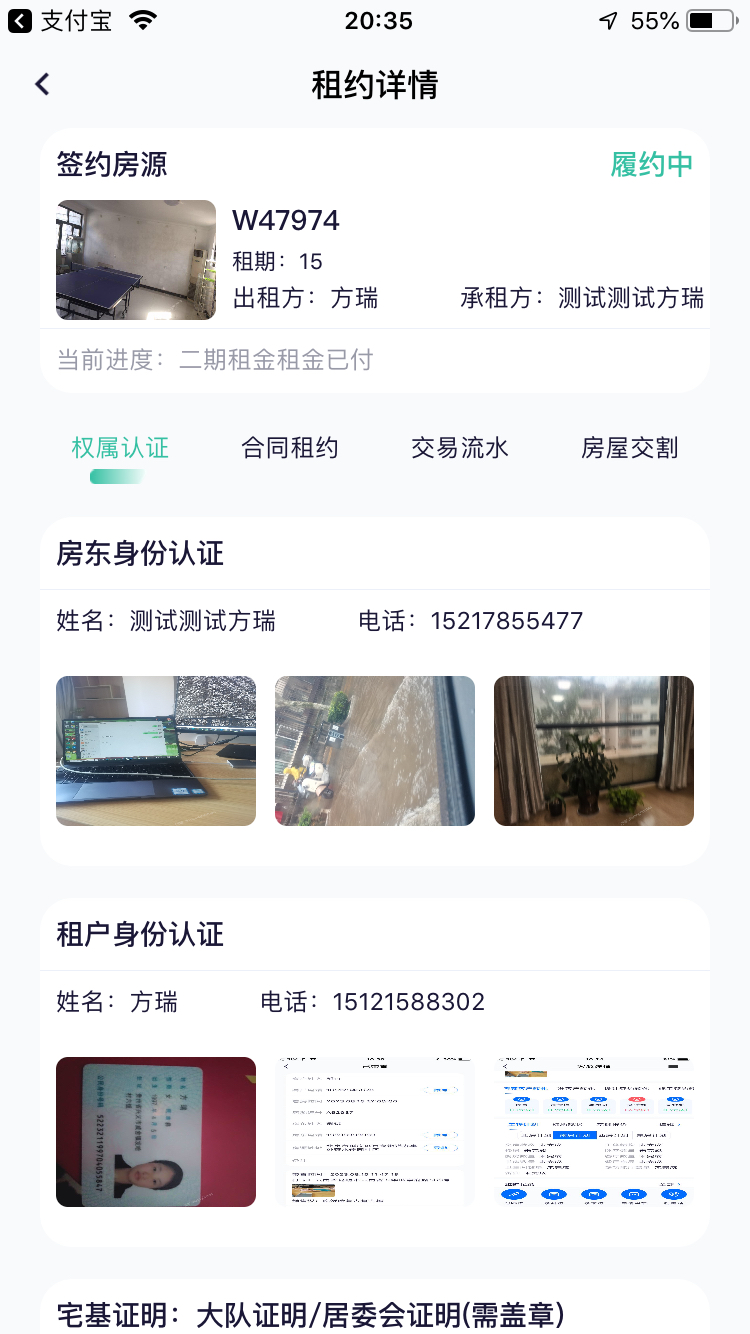
Task: View landlord's plant by window photo
Action: tap(594, 751)
